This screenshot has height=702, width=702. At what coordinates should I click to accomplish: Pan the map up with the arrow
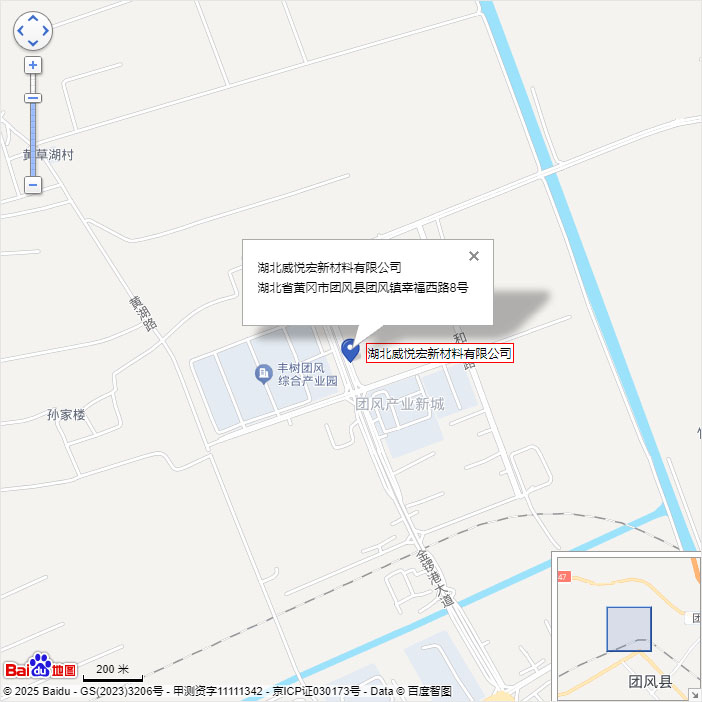[x=33, y=20]
